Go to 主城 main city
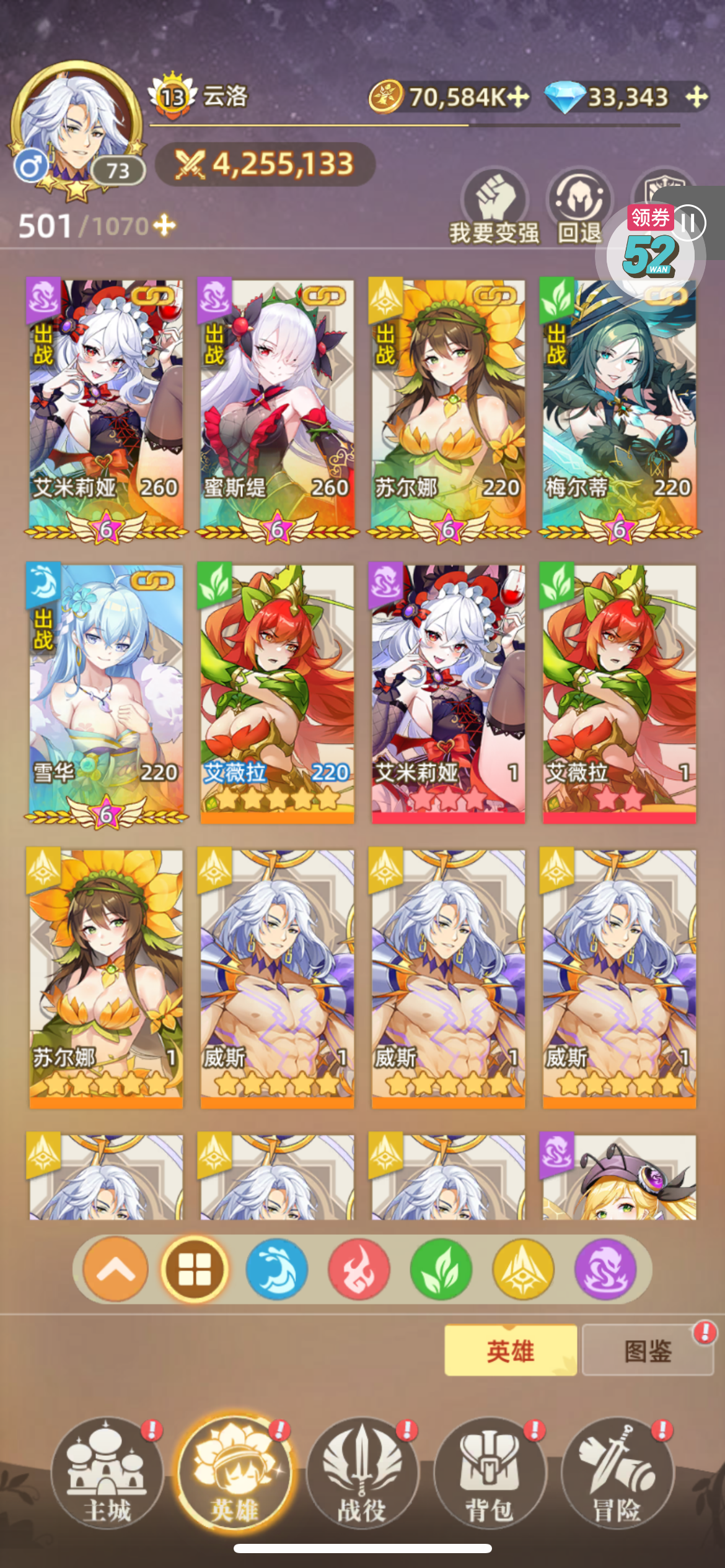Screen dimensions: 725x1568 pos(107,1473)
